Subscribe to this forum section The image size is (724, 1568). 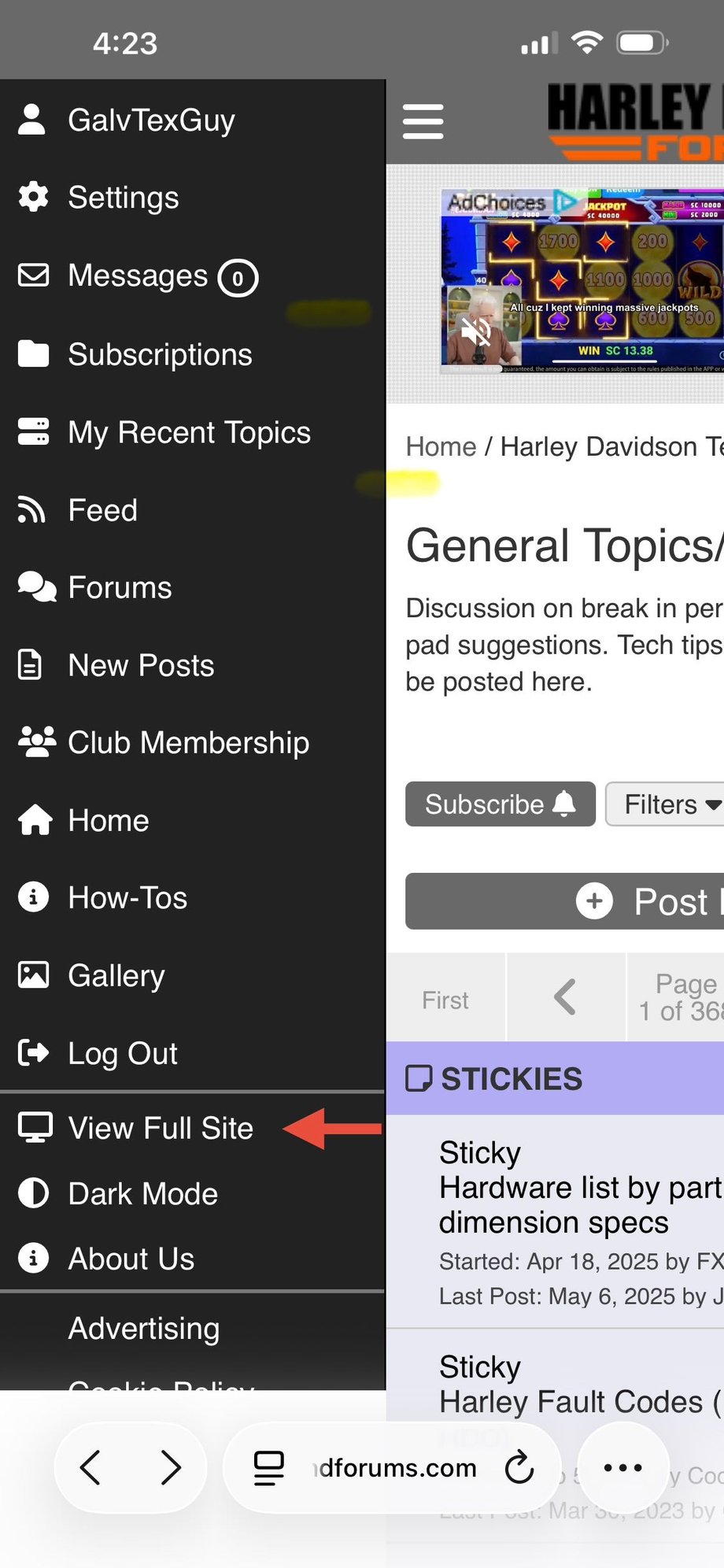click(500, 804)
